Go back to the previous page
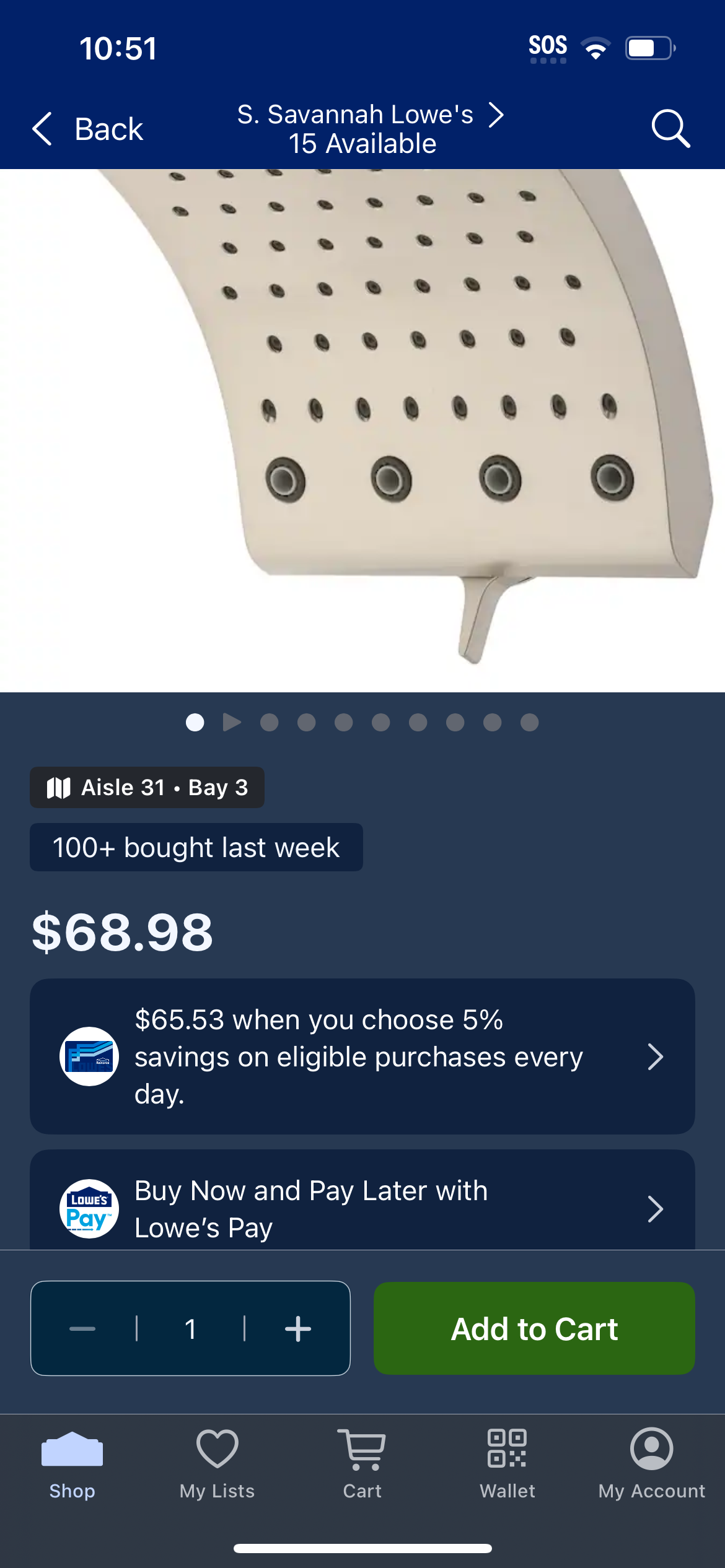 (87, 129)
